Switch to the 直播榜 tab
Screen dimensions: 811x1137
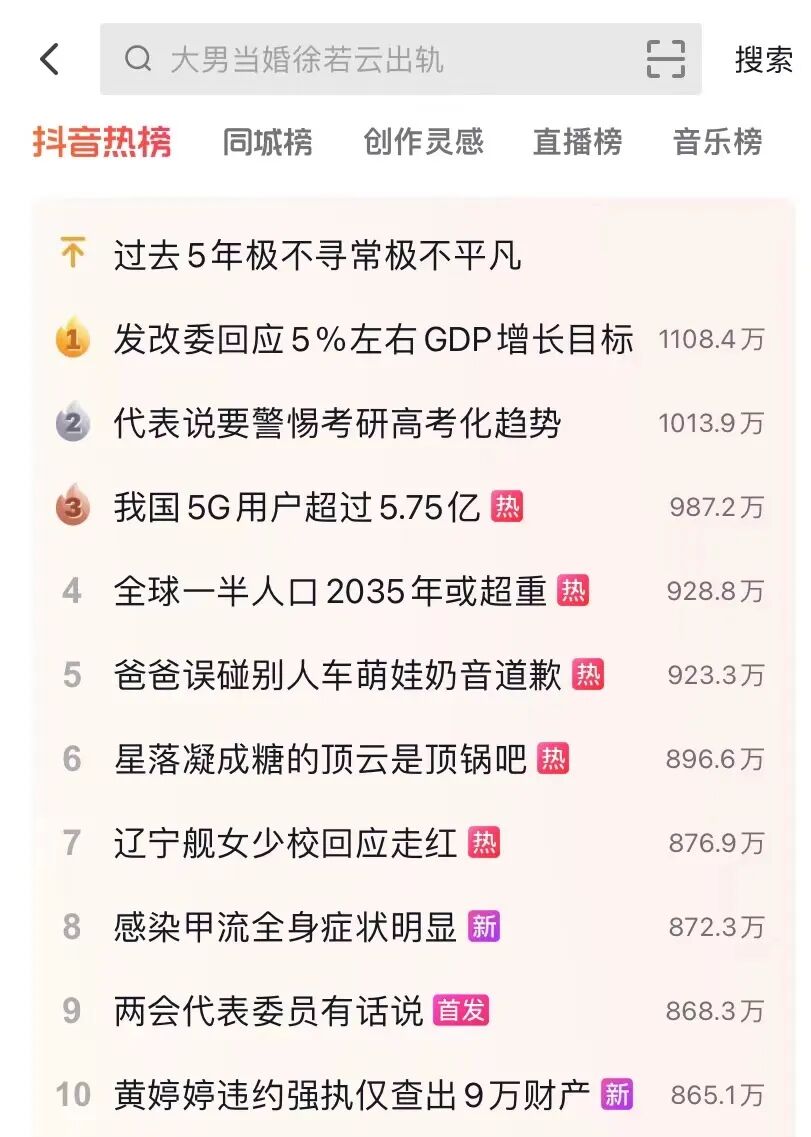(577, 141)
